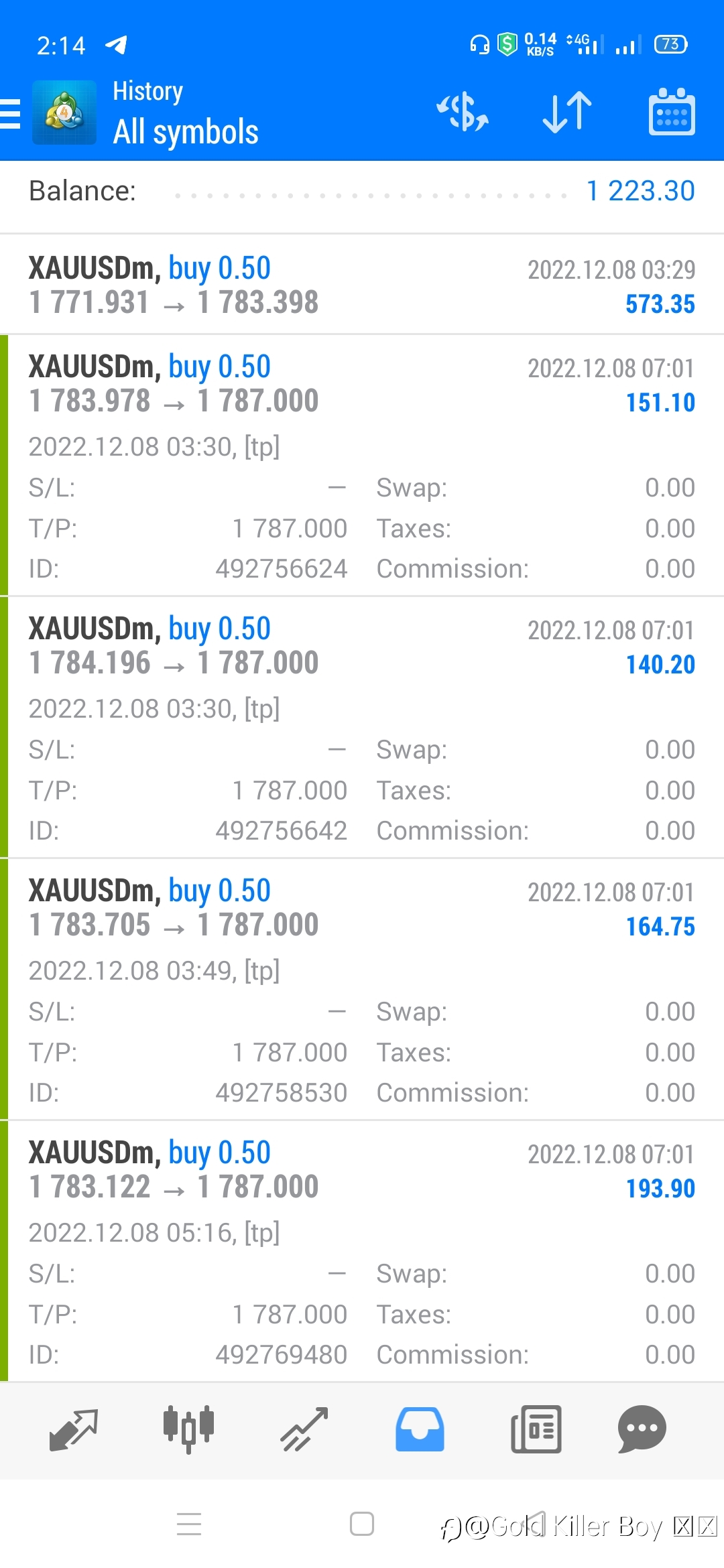Open the hamburger drawer menu

pyautogui.click(x=11, y=113)
